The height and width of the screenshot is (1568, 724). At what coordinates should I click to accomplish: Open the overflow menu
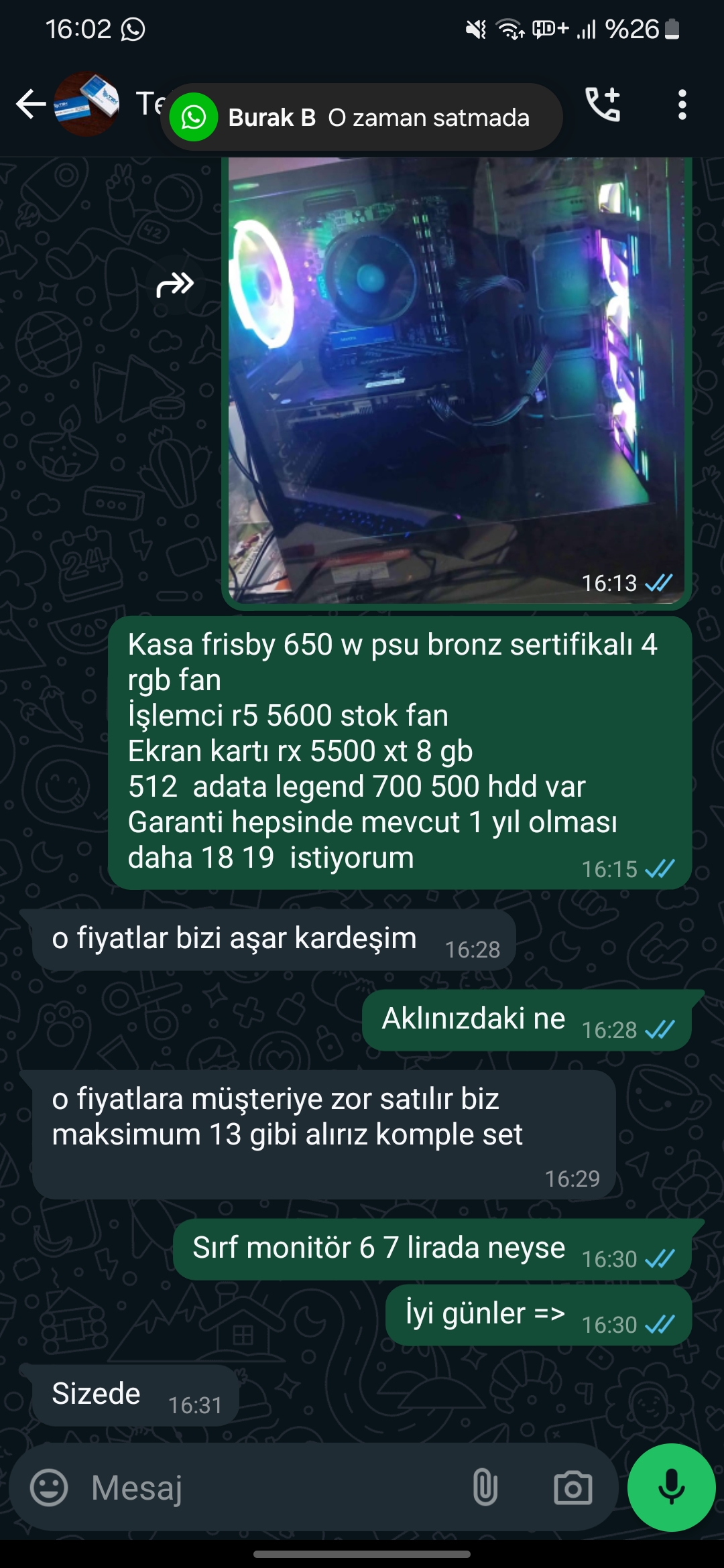tap(682, 105)
